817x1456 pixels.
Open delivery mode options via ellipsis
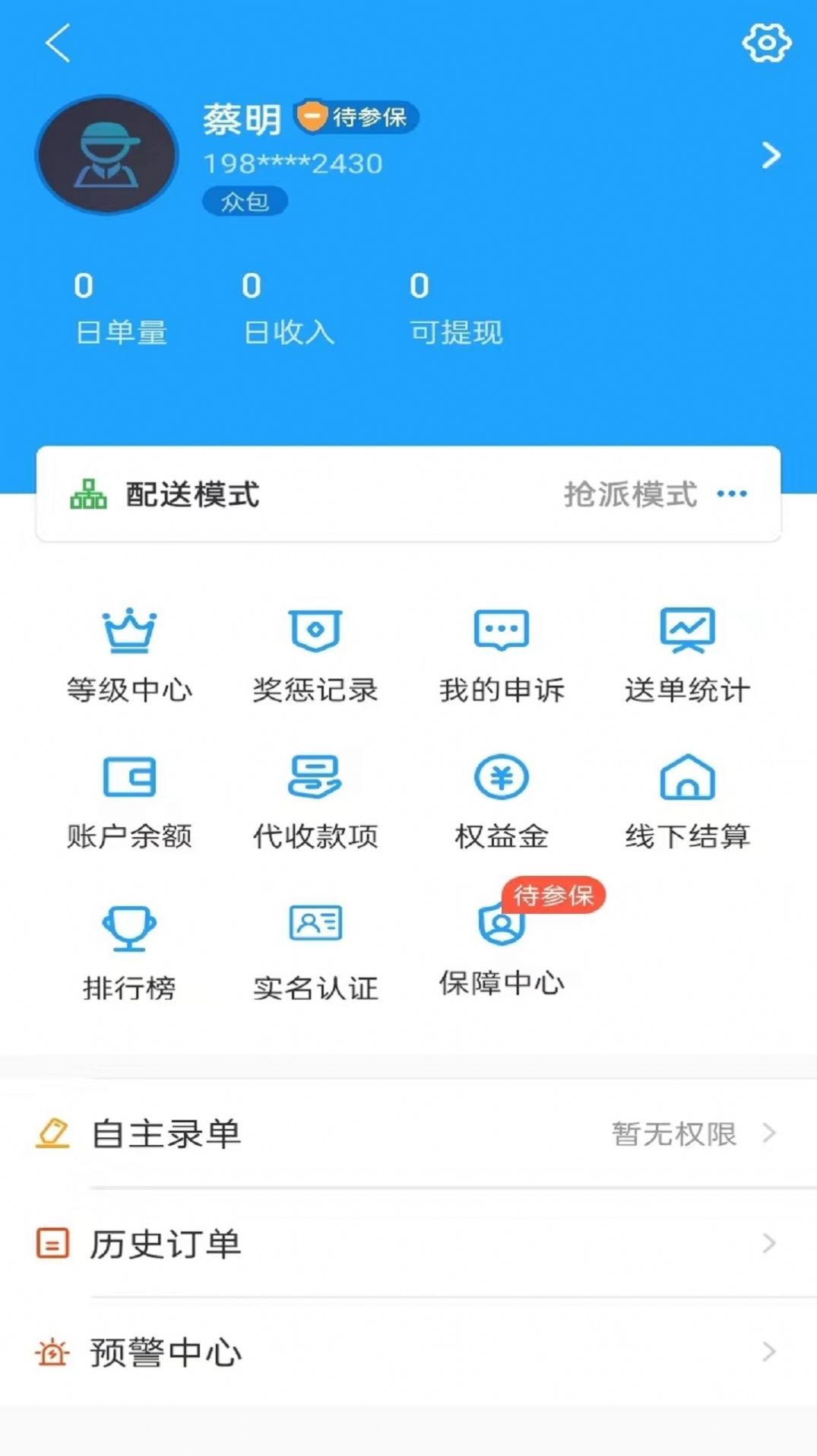pyautogui.click(x=732, y=493)
